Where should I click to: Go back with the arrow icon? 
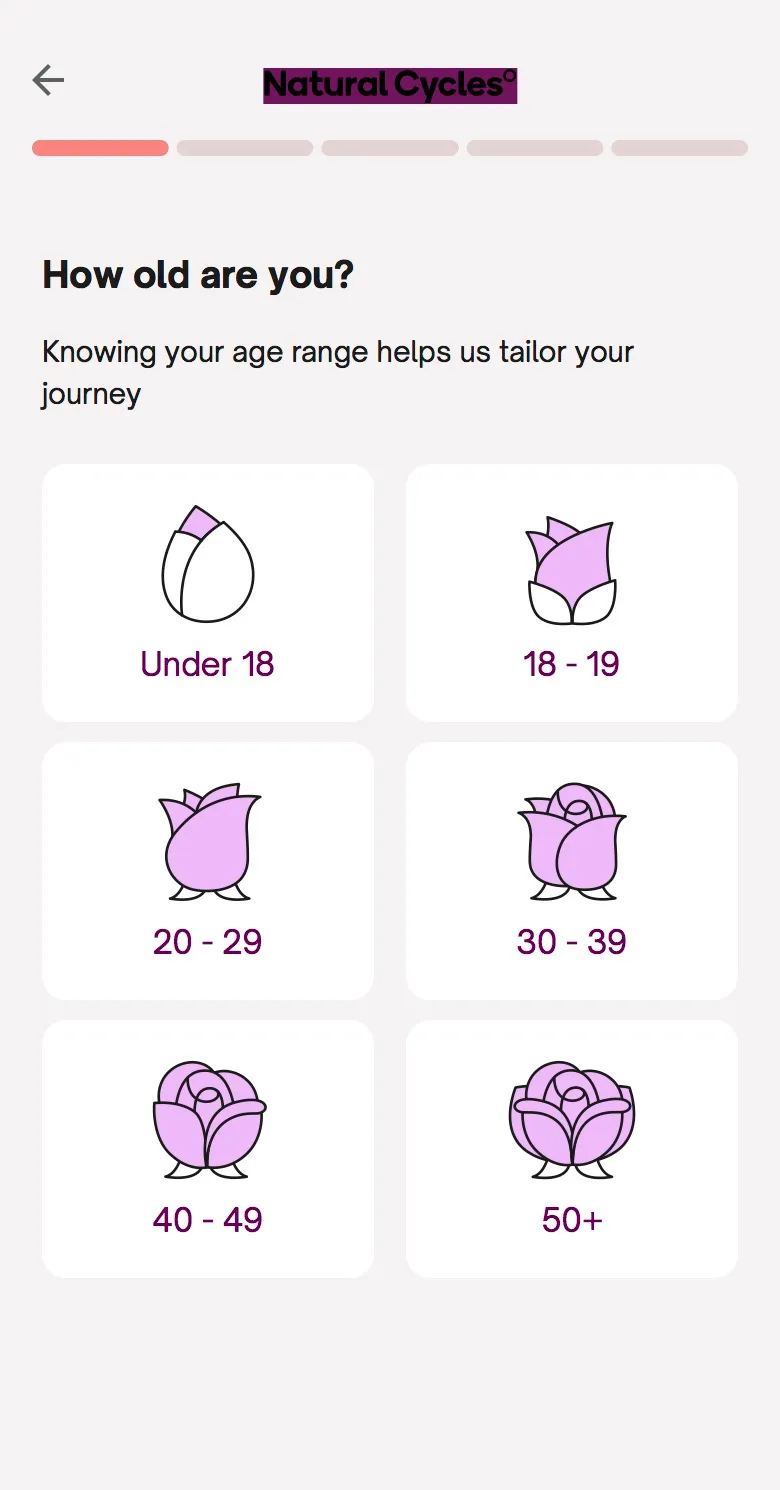pyautogui.click(x=48, y=80)
